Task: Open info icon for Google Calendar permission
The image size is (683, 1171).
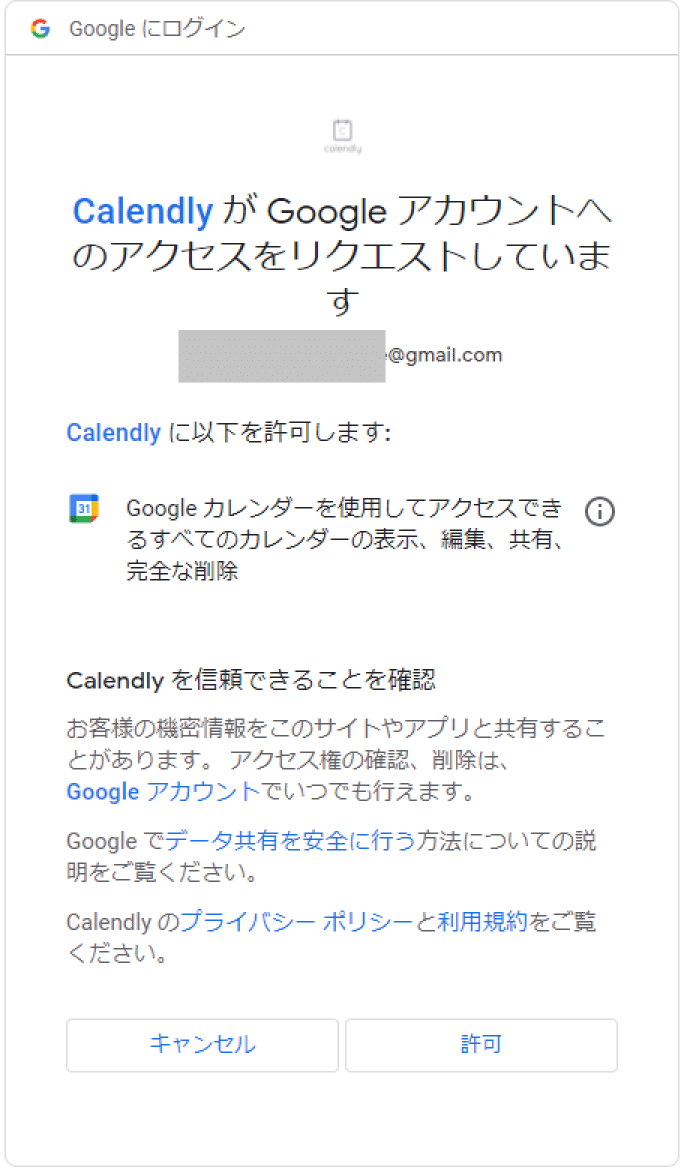Action: click(x=599, y=512)
